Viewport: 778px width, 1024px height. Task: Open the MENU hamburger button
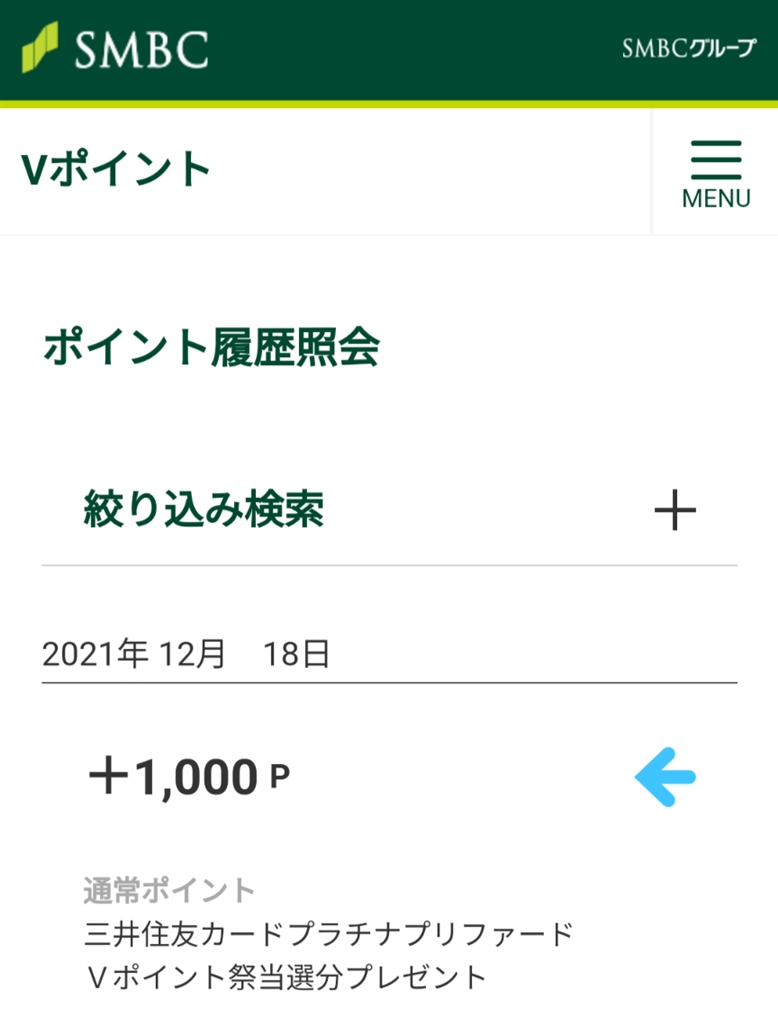click(x=715, y=173)
